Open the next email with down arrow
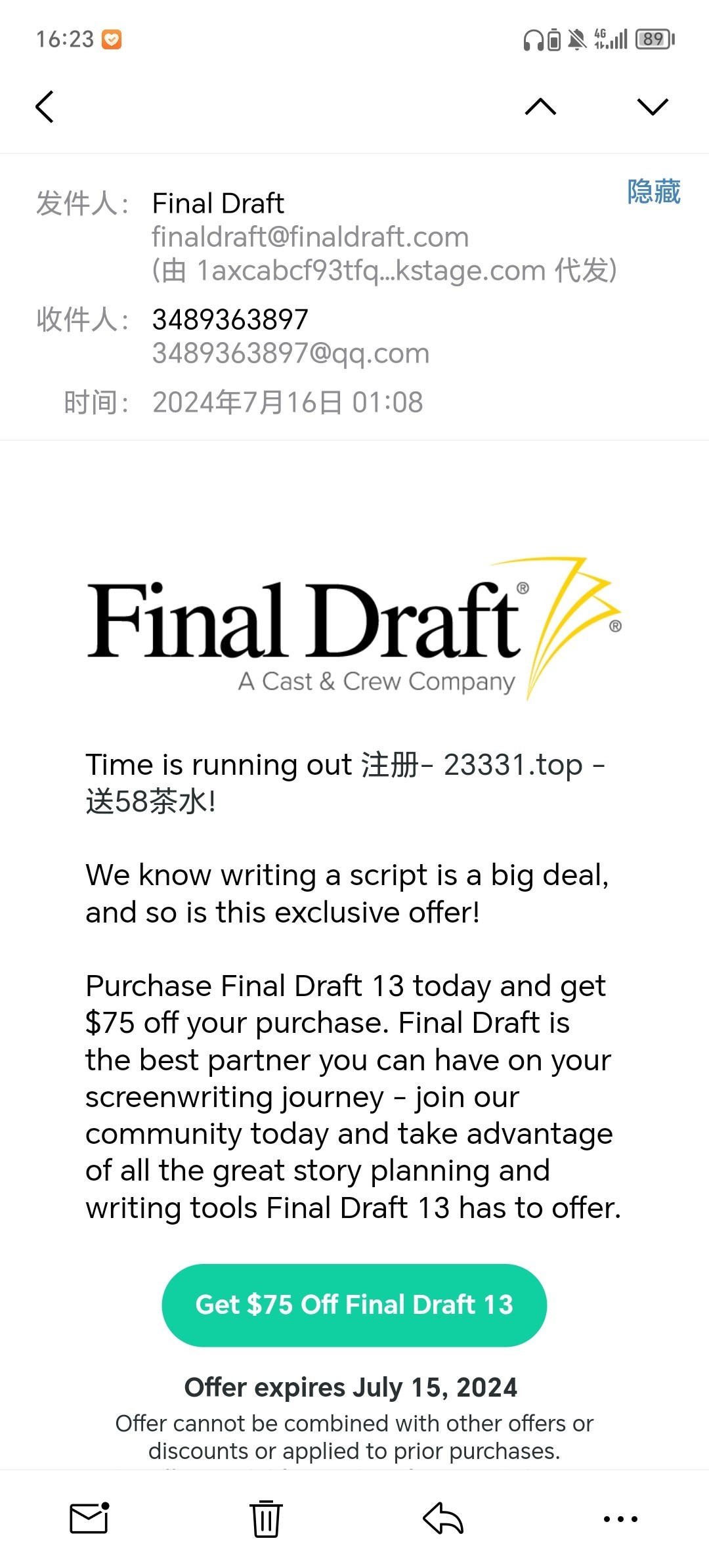Viewport: 709px width, 1568px height. (653, 106)
